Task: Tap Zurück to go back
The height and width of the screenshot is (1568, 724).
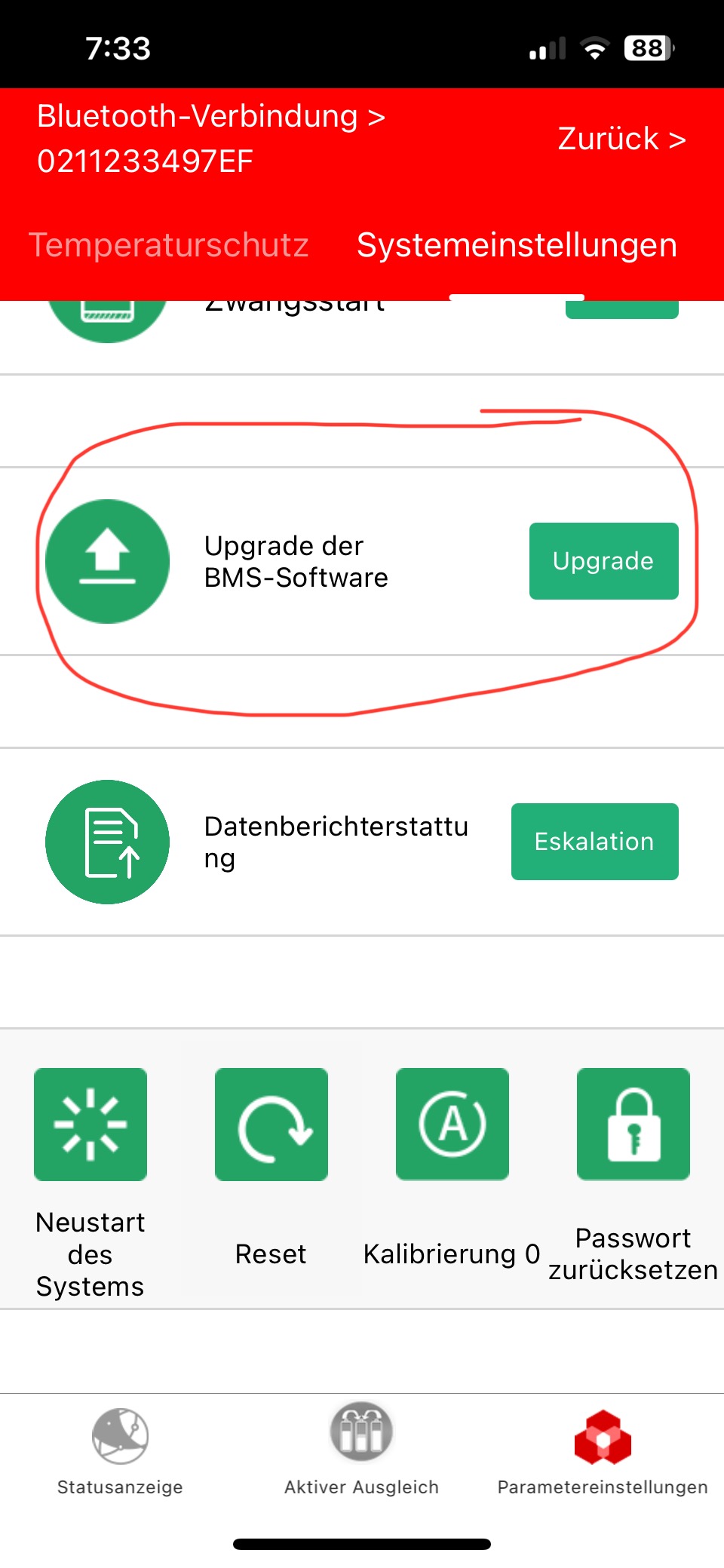Action: tap(621, 139)
